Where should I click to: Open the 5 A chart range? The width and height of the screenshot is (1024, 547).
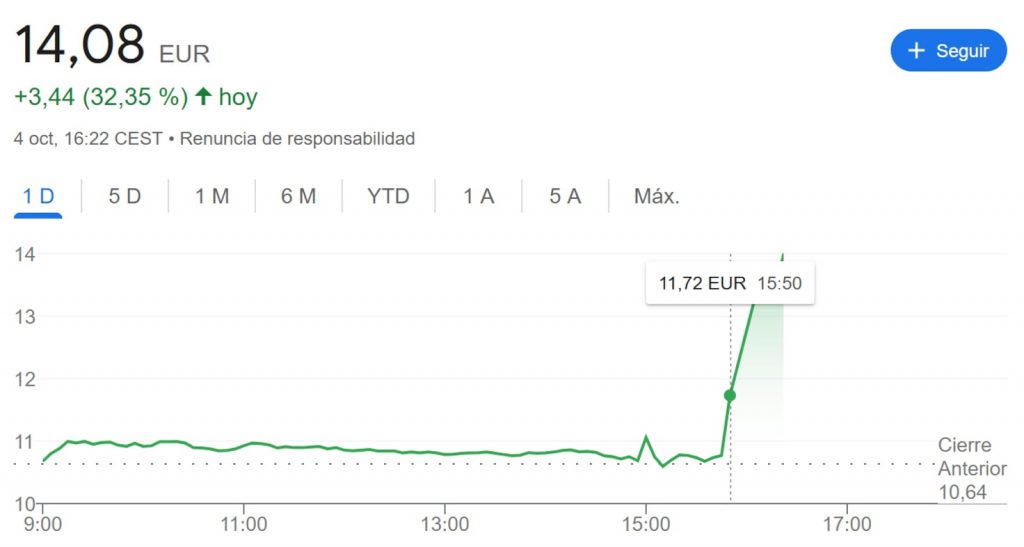click(x=565, y=196)
